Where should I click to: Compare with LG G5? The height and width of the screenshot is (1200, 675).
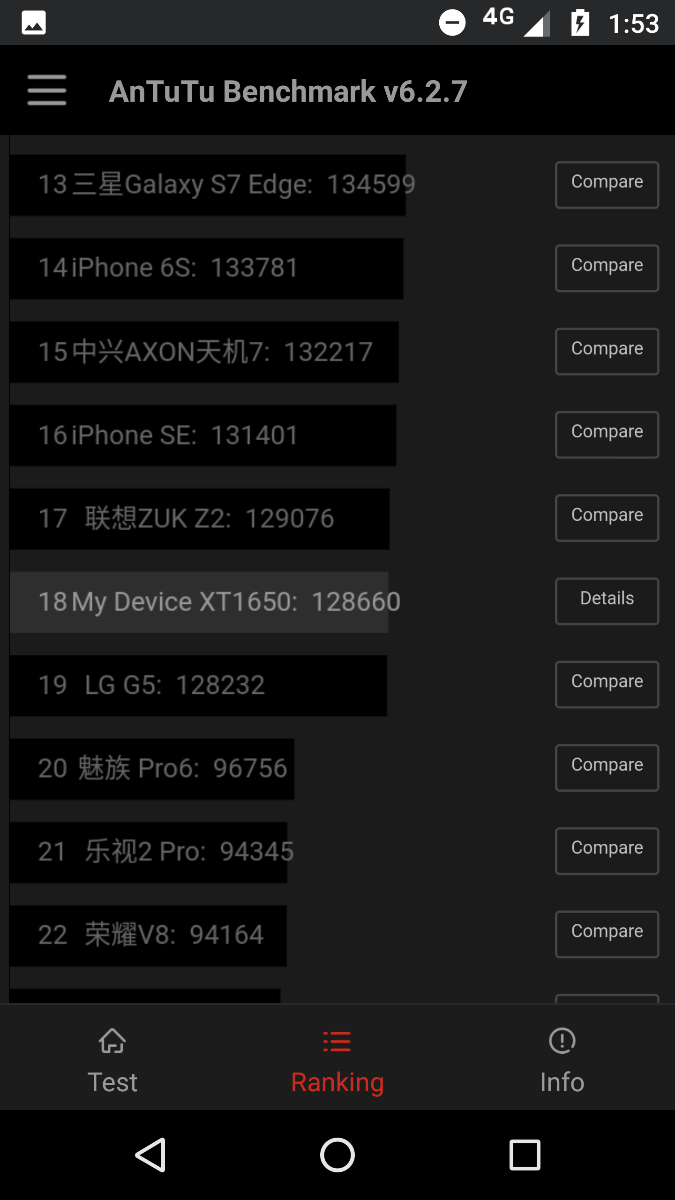click(607, 683)
